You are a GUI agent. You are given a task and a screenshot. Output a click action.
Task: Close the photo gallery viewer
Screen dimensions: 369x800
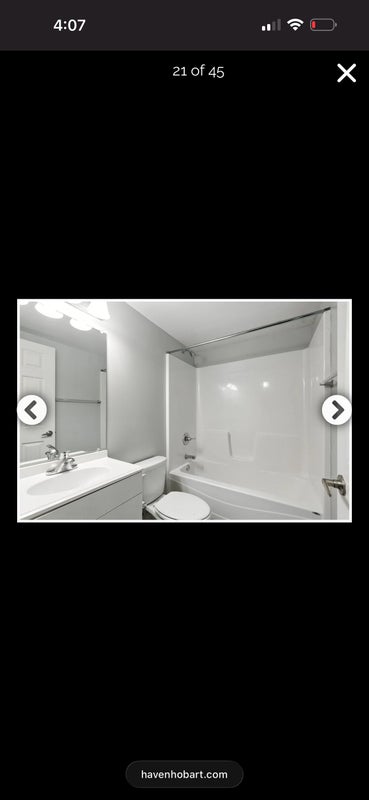[x=347, y=73]
